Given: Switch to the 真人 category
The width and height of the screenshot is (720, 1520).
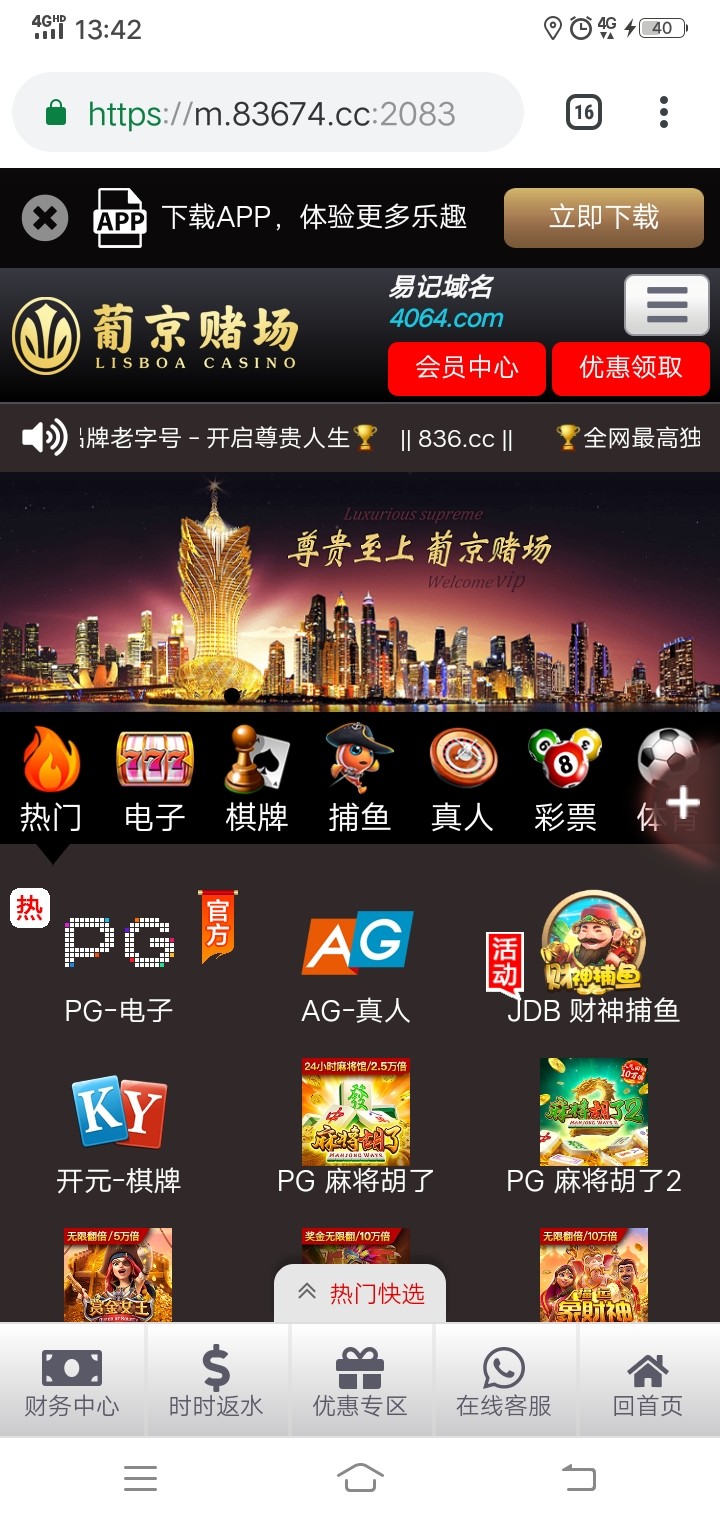Looking at the screenshot, I should 462,782.
